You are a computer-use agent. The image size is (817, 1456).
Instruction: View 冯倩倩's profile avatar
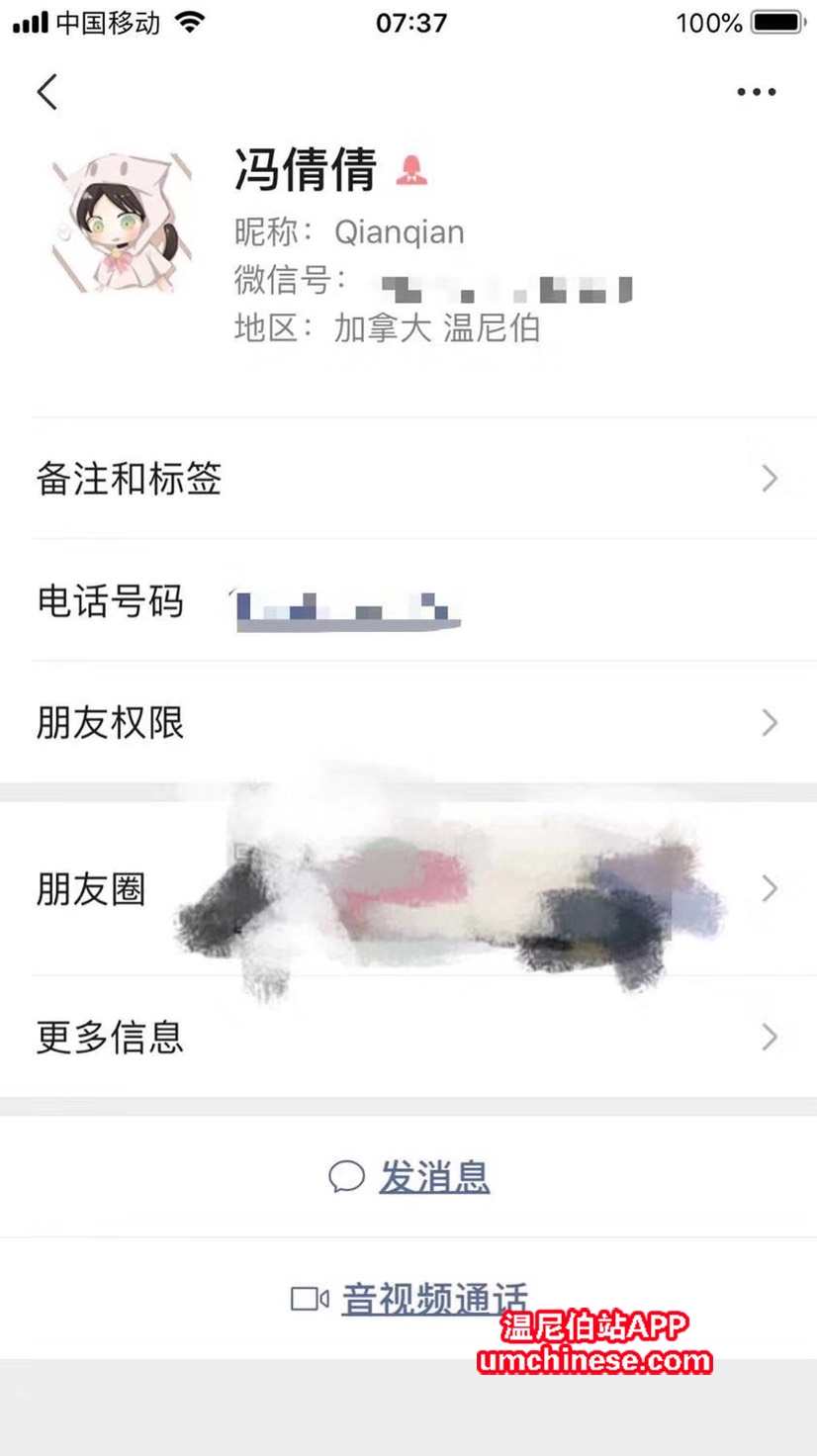point(121,223)
